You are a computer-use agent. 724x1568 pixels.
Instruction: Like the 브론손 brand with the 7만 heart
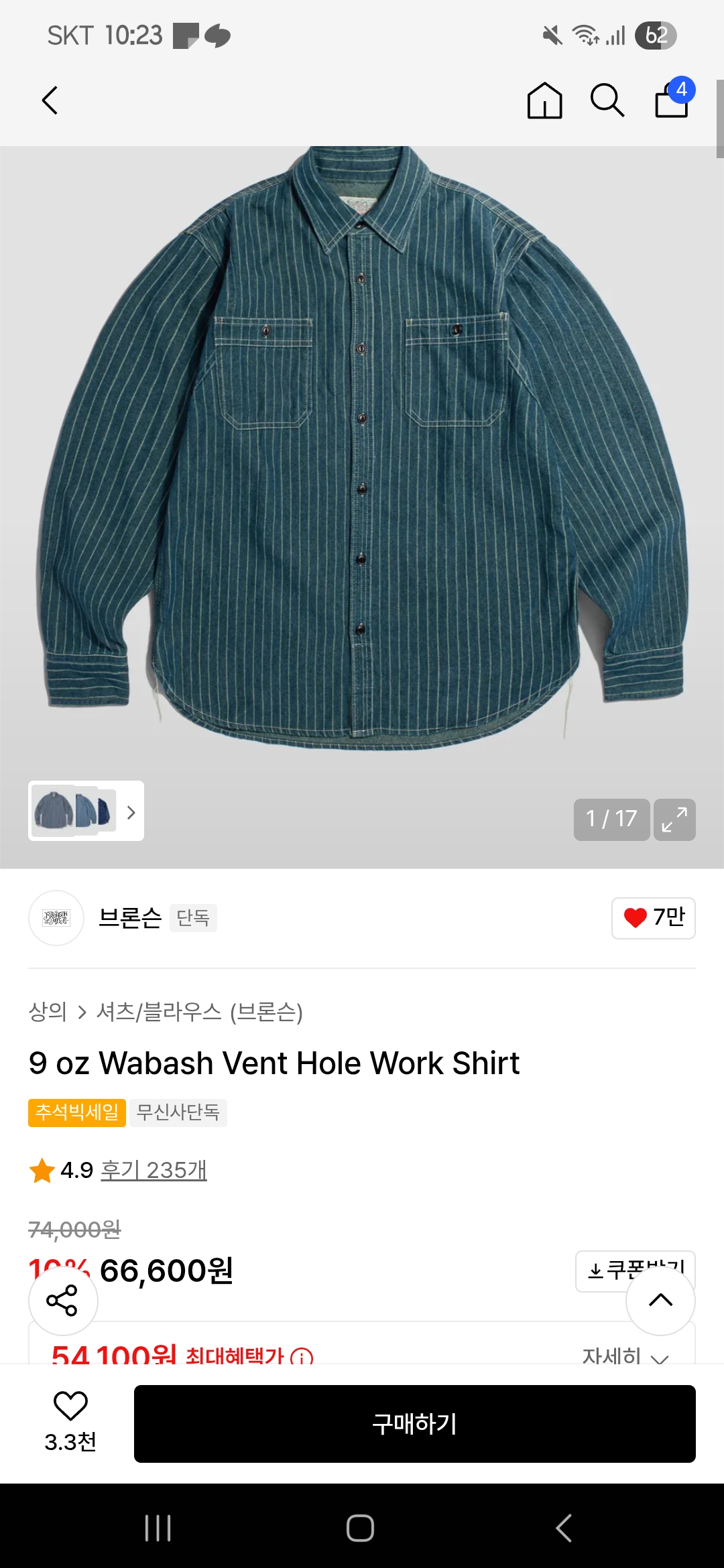653,917
